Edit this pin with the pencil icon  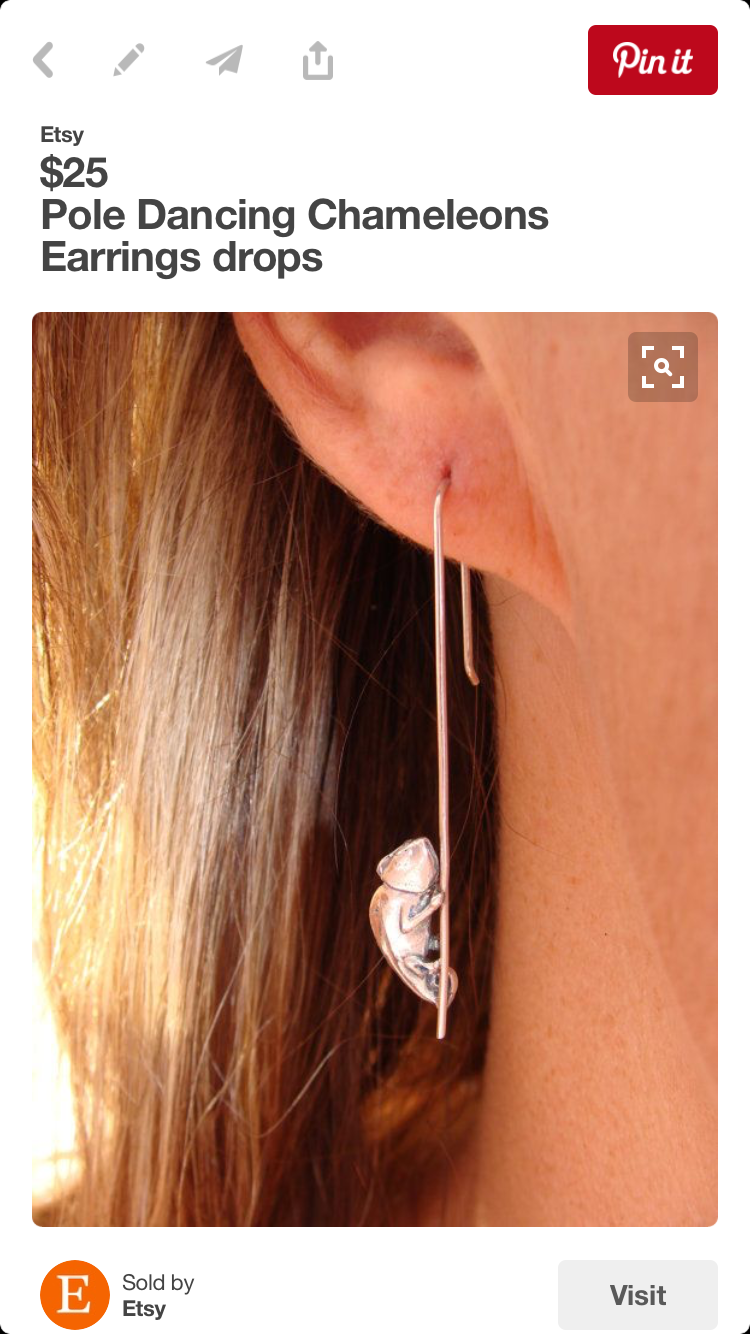point(129,60)
